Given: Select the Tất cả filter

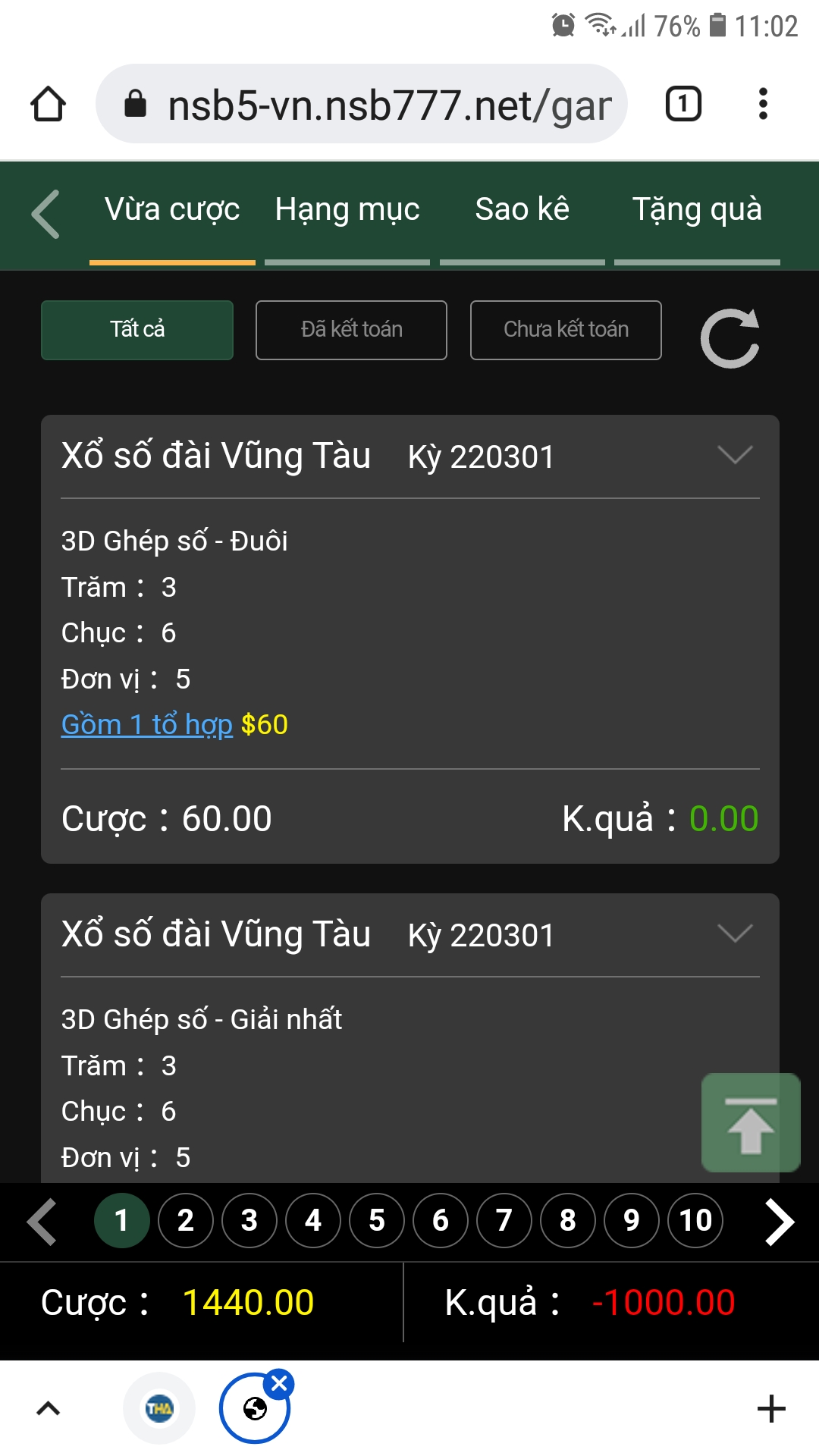Looking at the screenshot, I should 137,330.
